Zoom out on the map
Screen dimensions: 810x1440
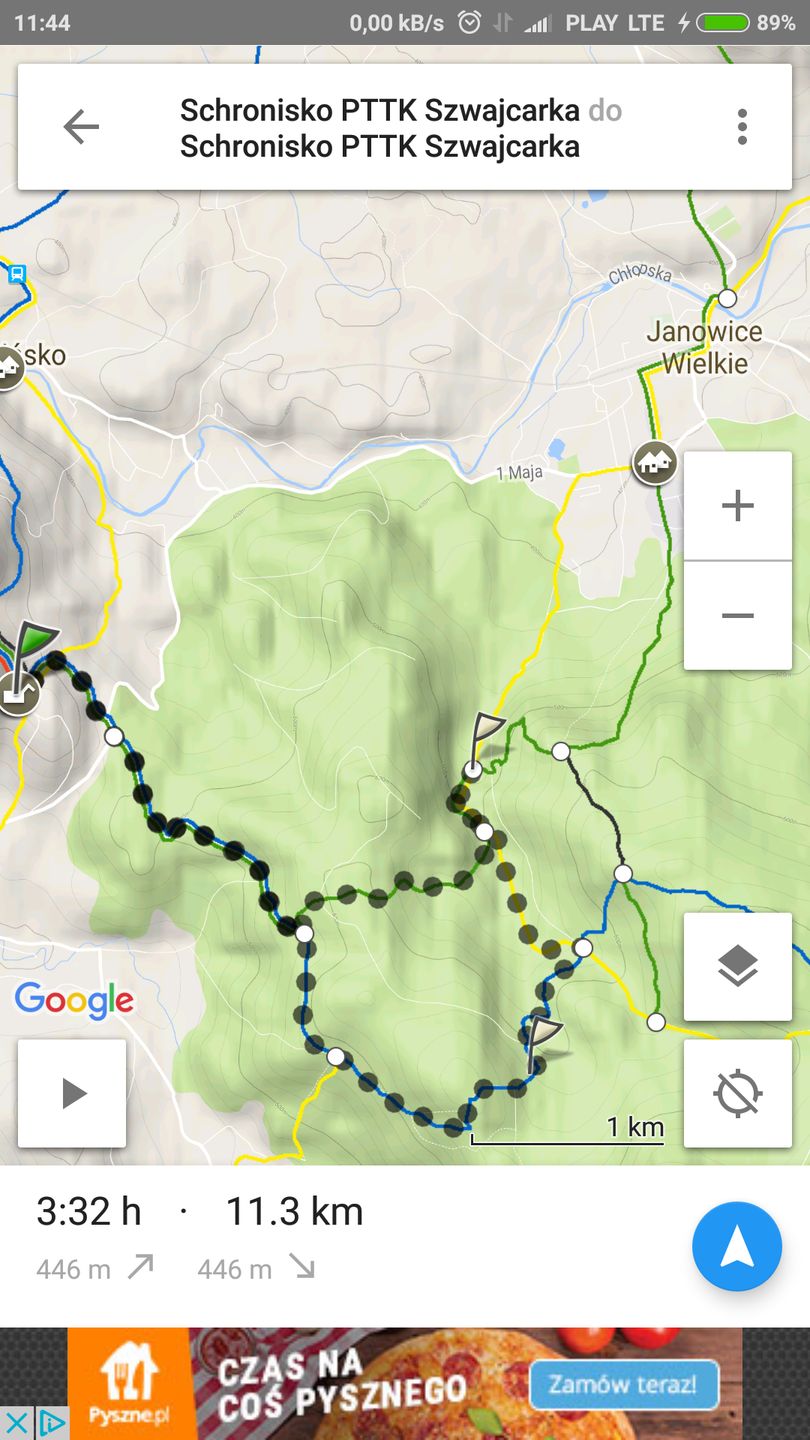tap(737, 615)
